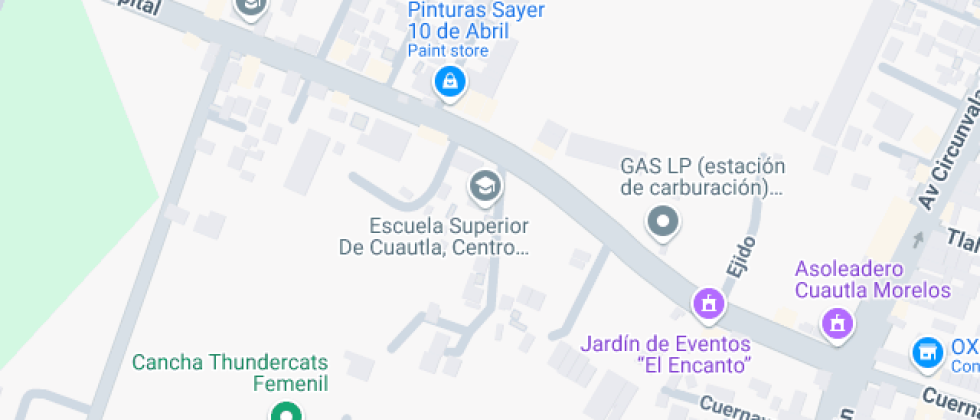Select the Cancha Thundercats Femenil pin
Screen dimensions: 980x420
(286, 412)
